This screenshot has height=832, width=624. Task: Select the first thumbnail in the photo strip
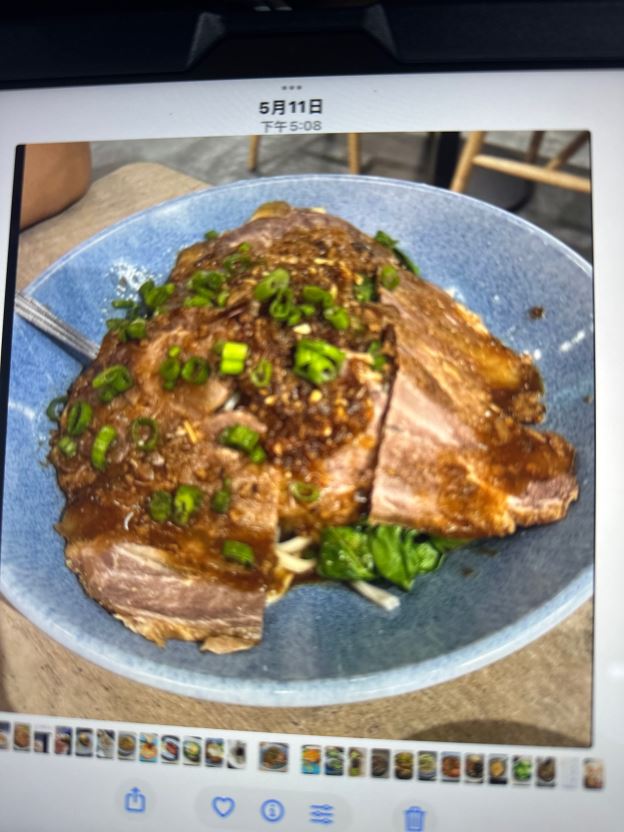pos(4,737)
